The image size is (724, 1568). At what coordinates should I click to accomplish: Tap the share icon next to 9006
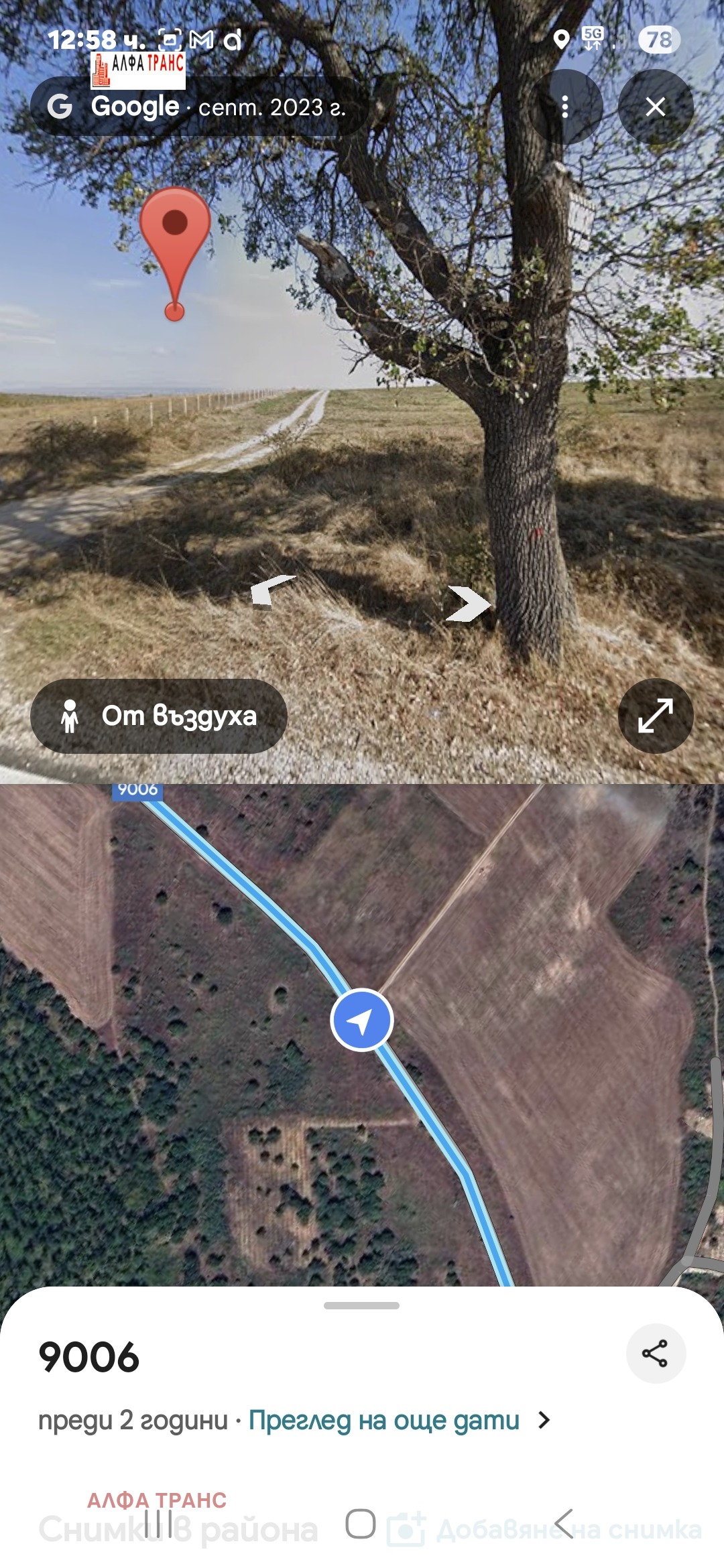pyautogui.click(x=656, y=1353)
